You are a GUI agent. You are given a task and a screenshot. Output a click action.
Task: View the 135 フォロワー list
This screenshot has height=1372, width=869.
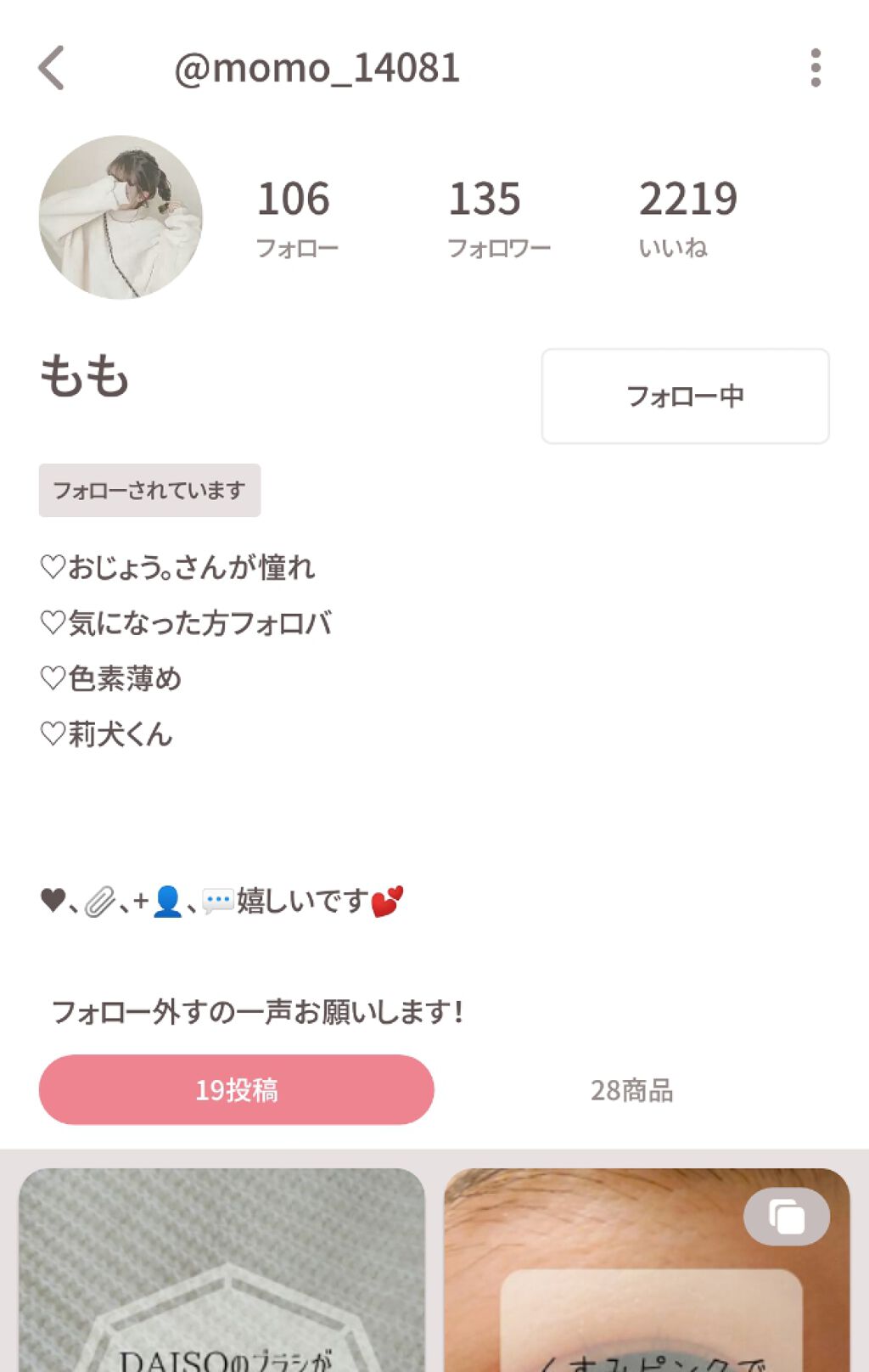498,217
